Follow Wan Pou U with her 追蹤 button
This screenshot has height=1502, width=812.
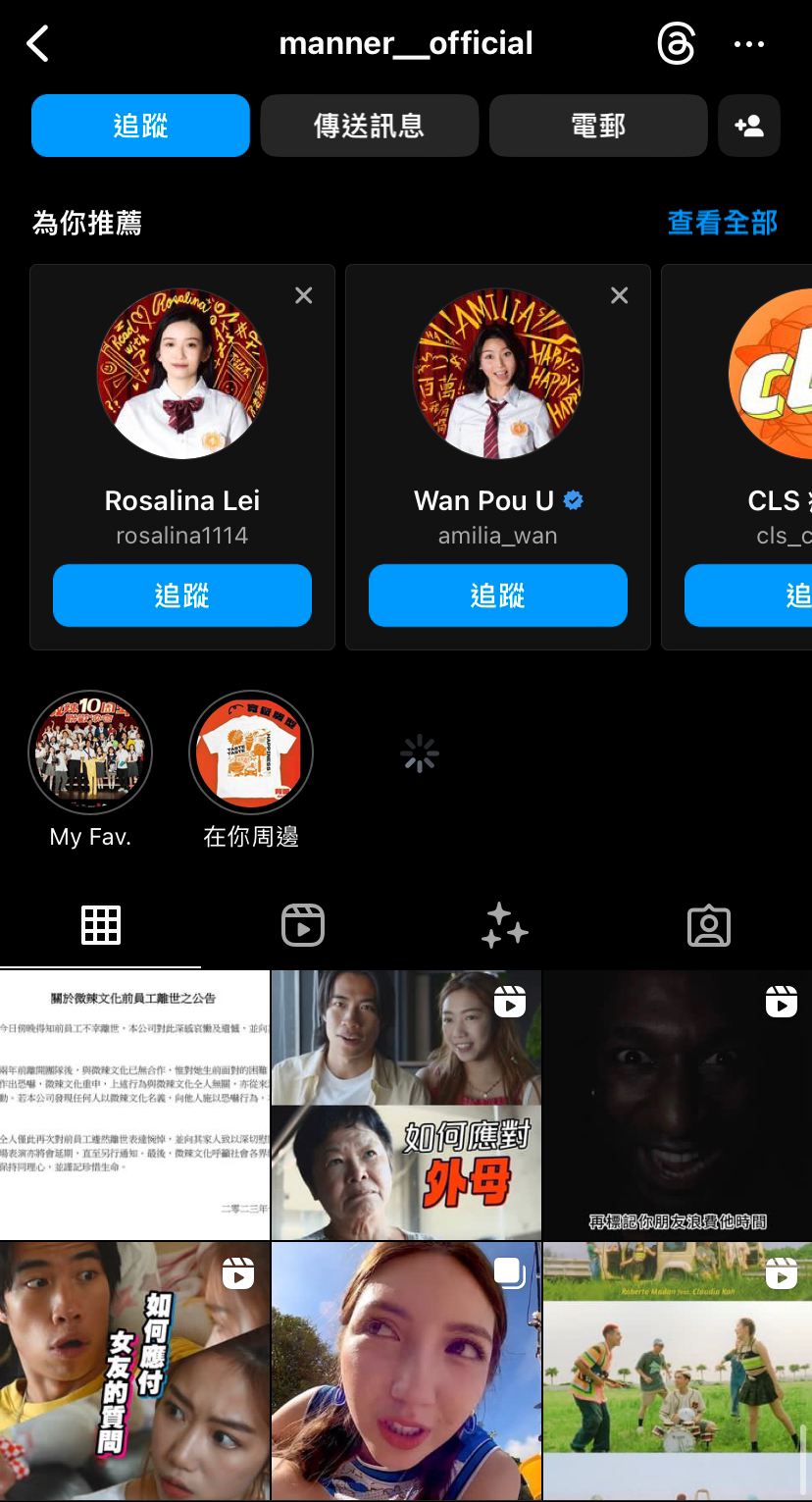[497, 596]
